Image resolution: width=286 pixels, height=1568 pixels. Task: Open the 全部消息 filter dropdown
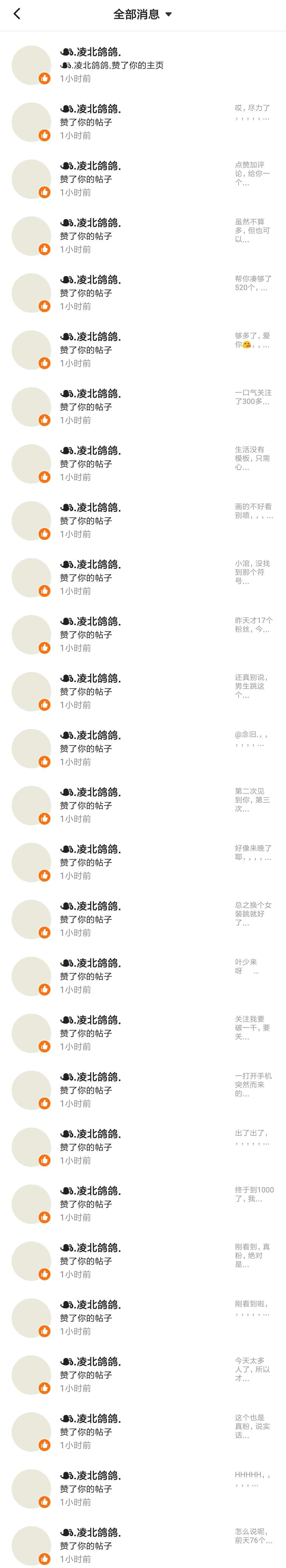click(x=143, y=14)
